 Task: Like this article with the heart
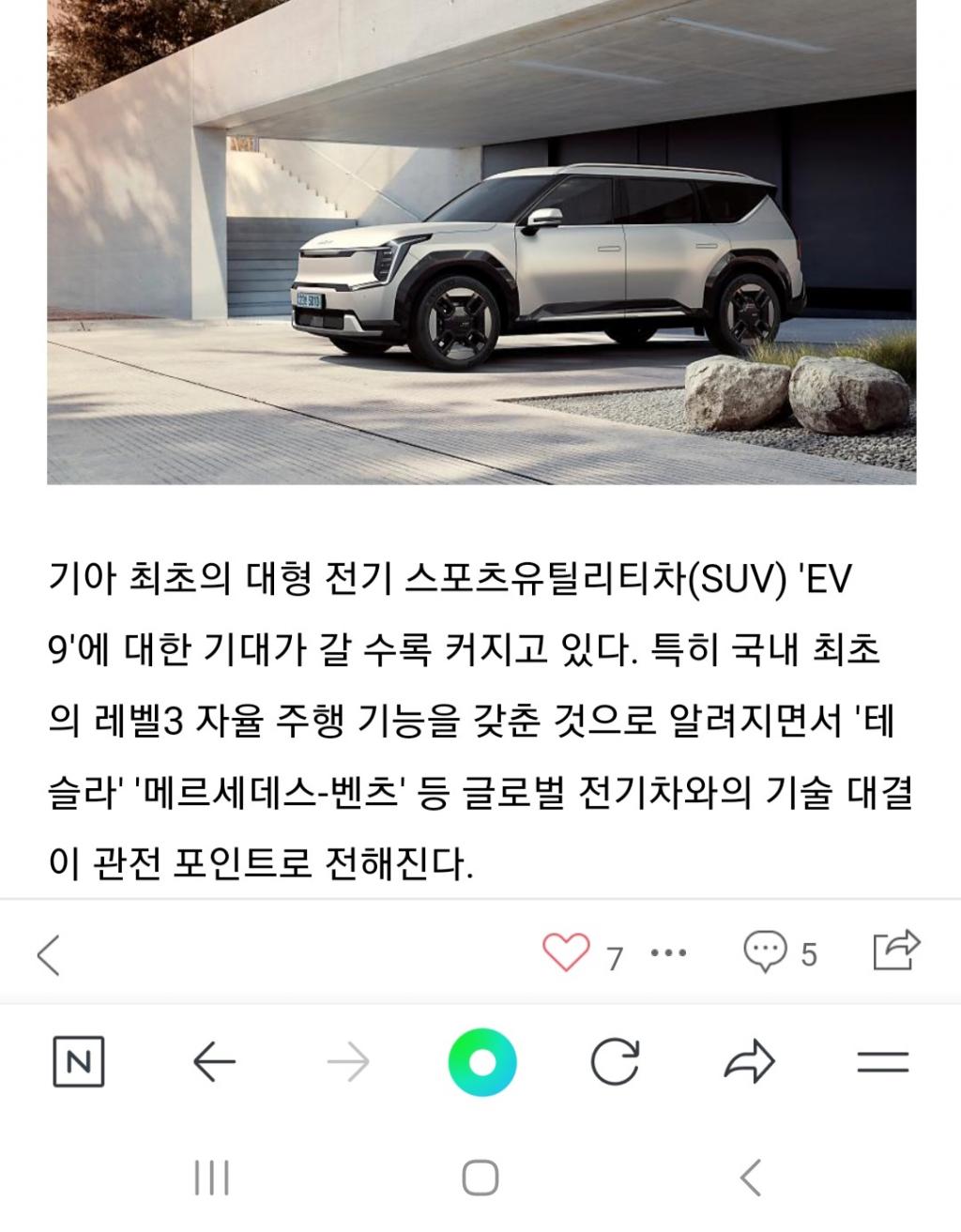(x=566, y=952)
